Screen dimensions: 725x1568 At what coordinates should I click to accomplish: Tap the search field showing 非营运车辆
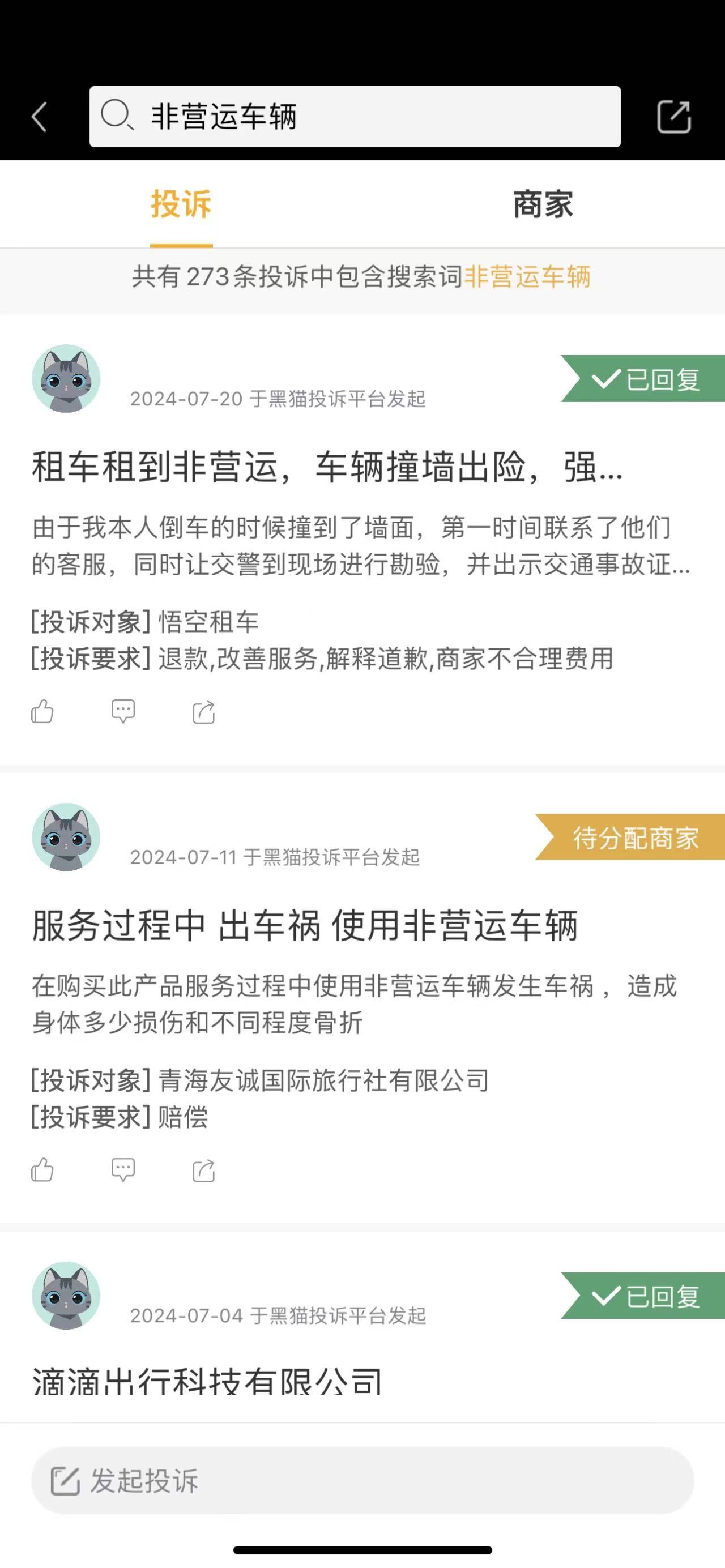354,116
